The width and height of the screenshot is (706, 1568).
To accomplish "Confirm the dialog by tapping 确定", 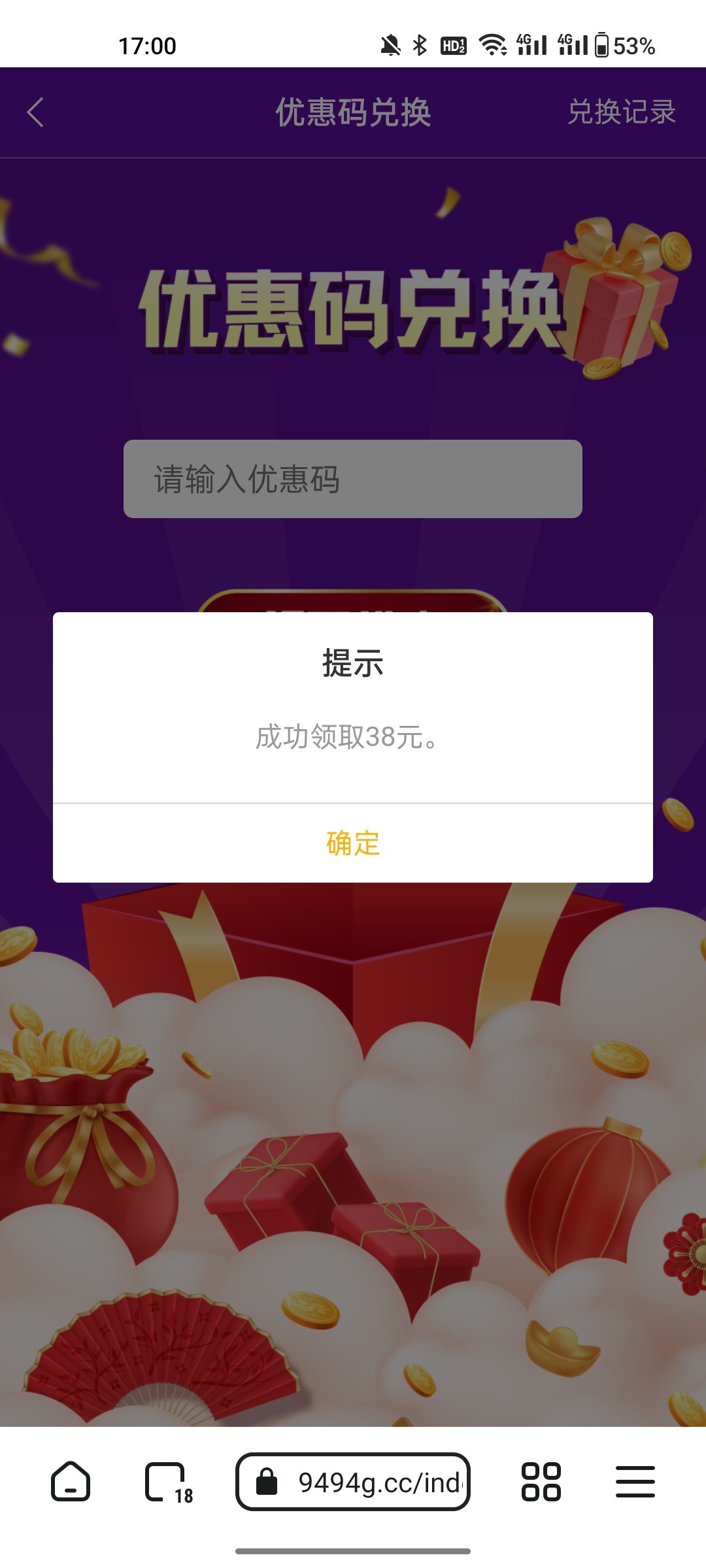I will point(353,843).
